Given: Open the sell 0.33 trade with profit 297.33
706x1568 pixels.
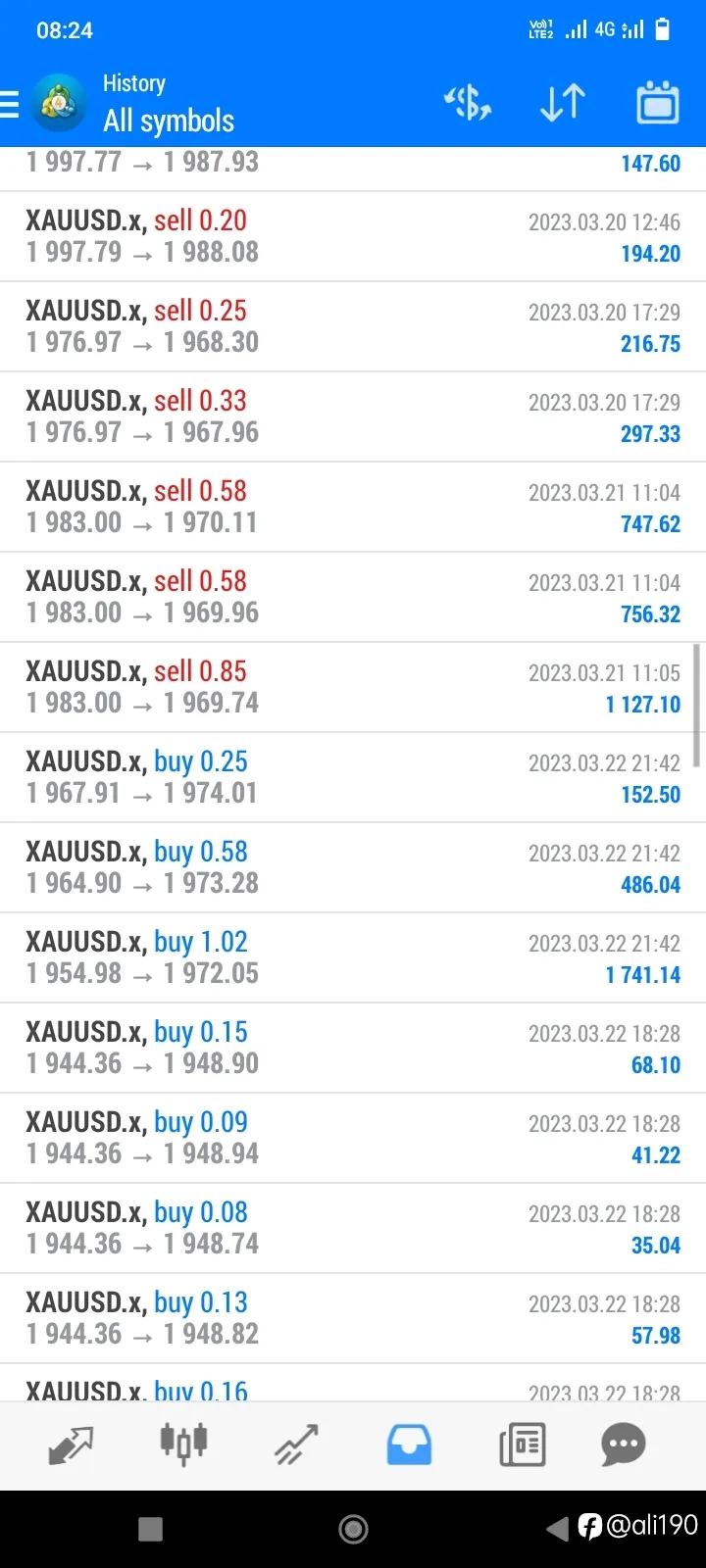Looking at the screenshot, I should [x=353, y=416].
